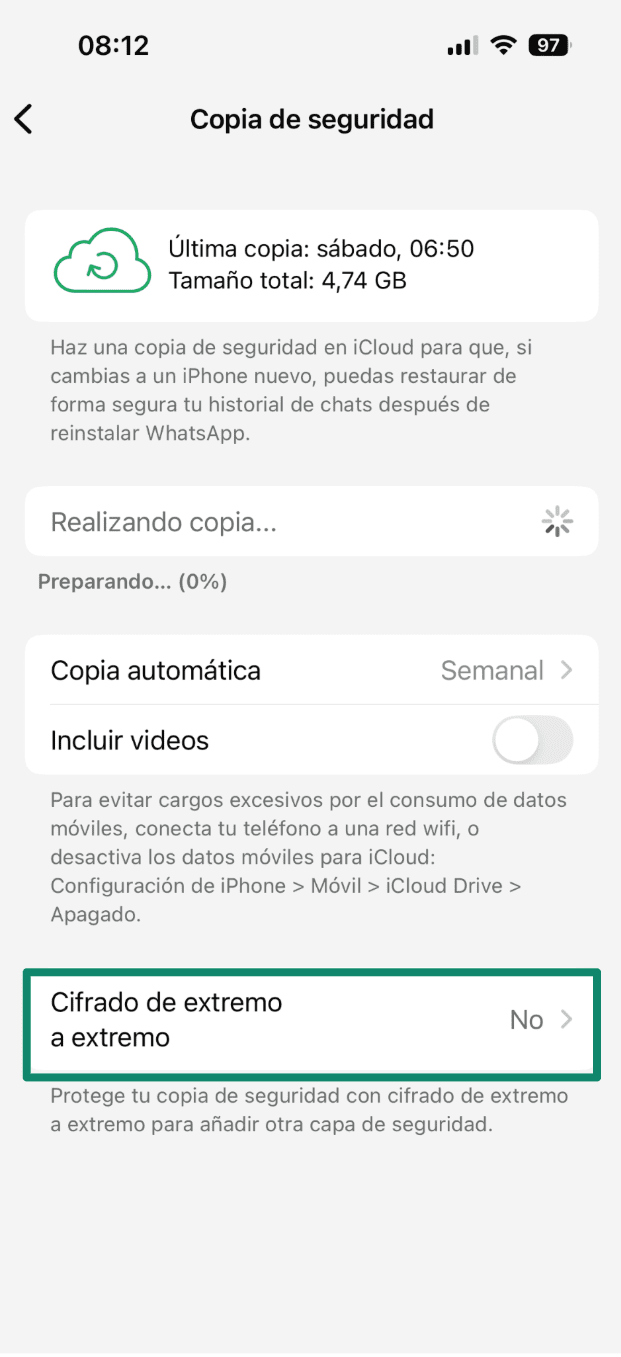Enable the Incluir videos switch

(x=532, y=741)
